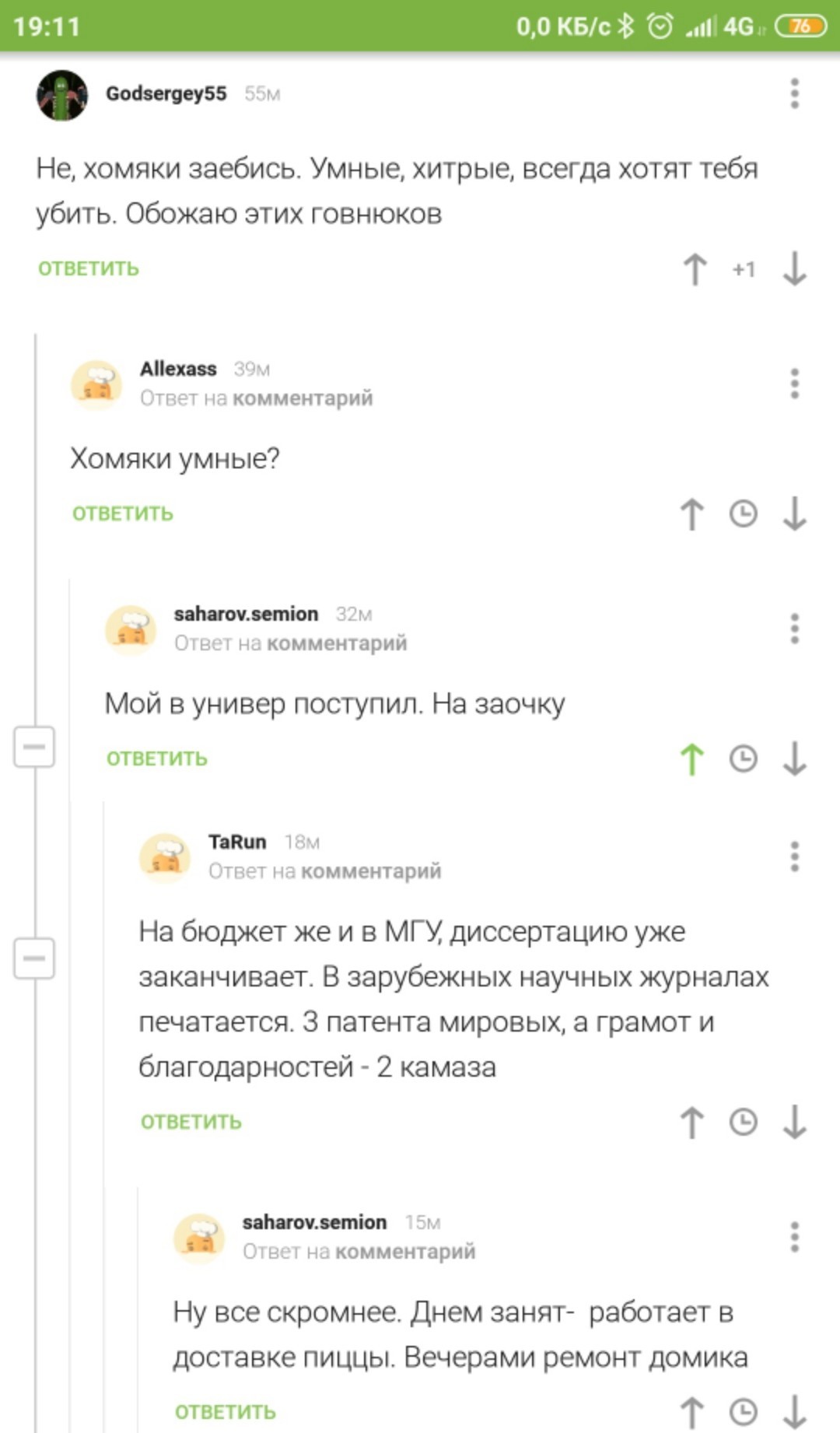
Task: Reply to TaRun's comment
Action: click(x=191, y=1122)
